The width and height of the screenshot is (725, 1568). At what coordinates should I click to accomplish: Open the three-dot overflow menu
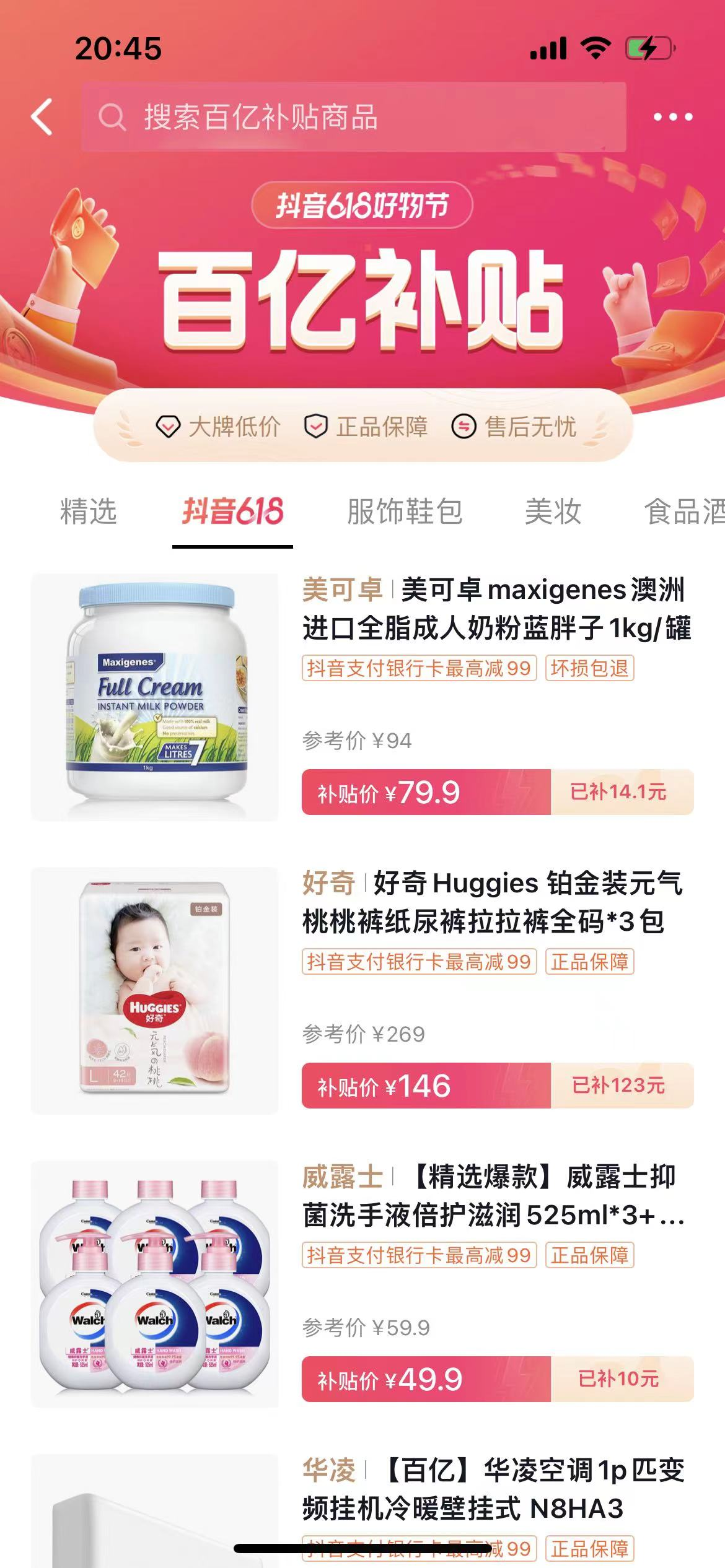[x=673, y=116]
